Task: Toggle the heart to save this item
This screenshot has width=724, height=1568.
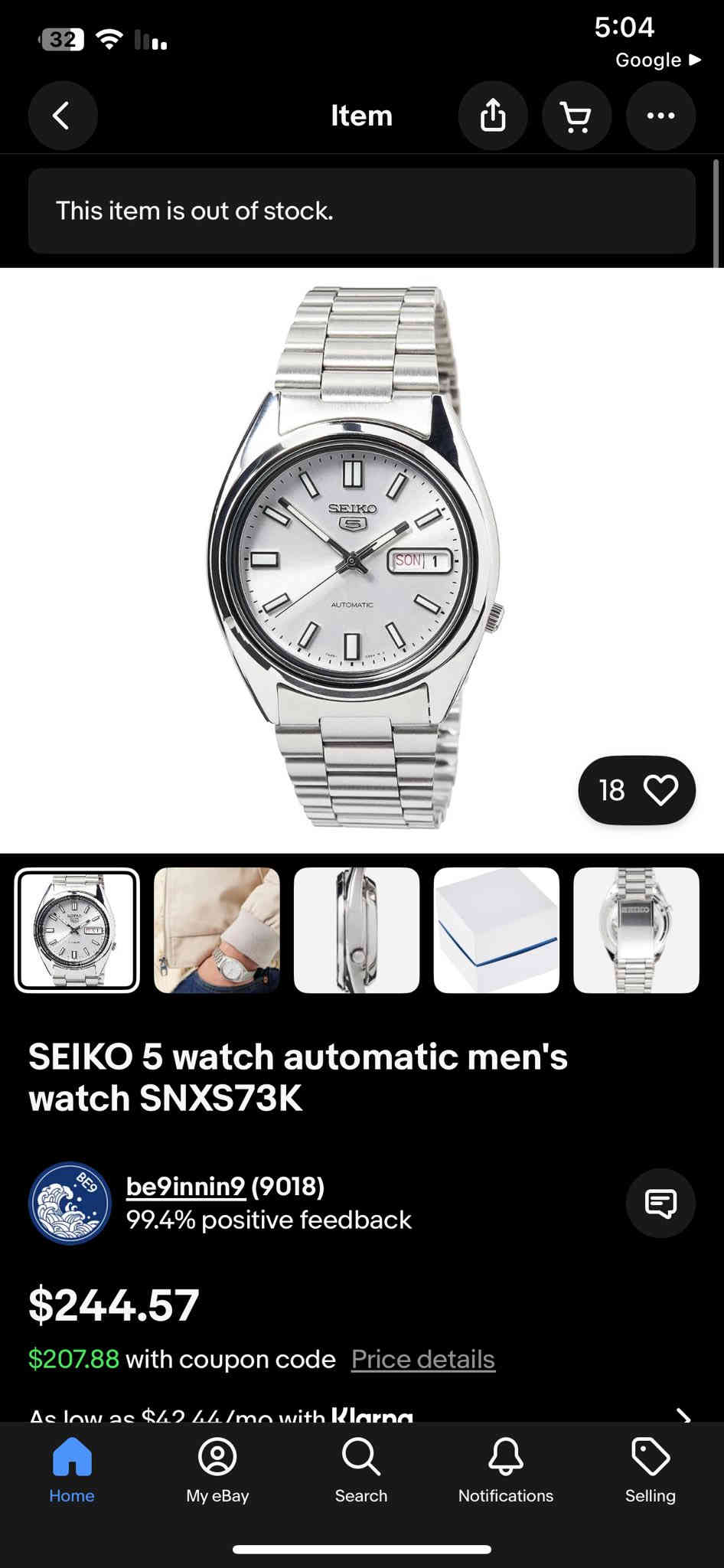Action: [x=661, y=790]
